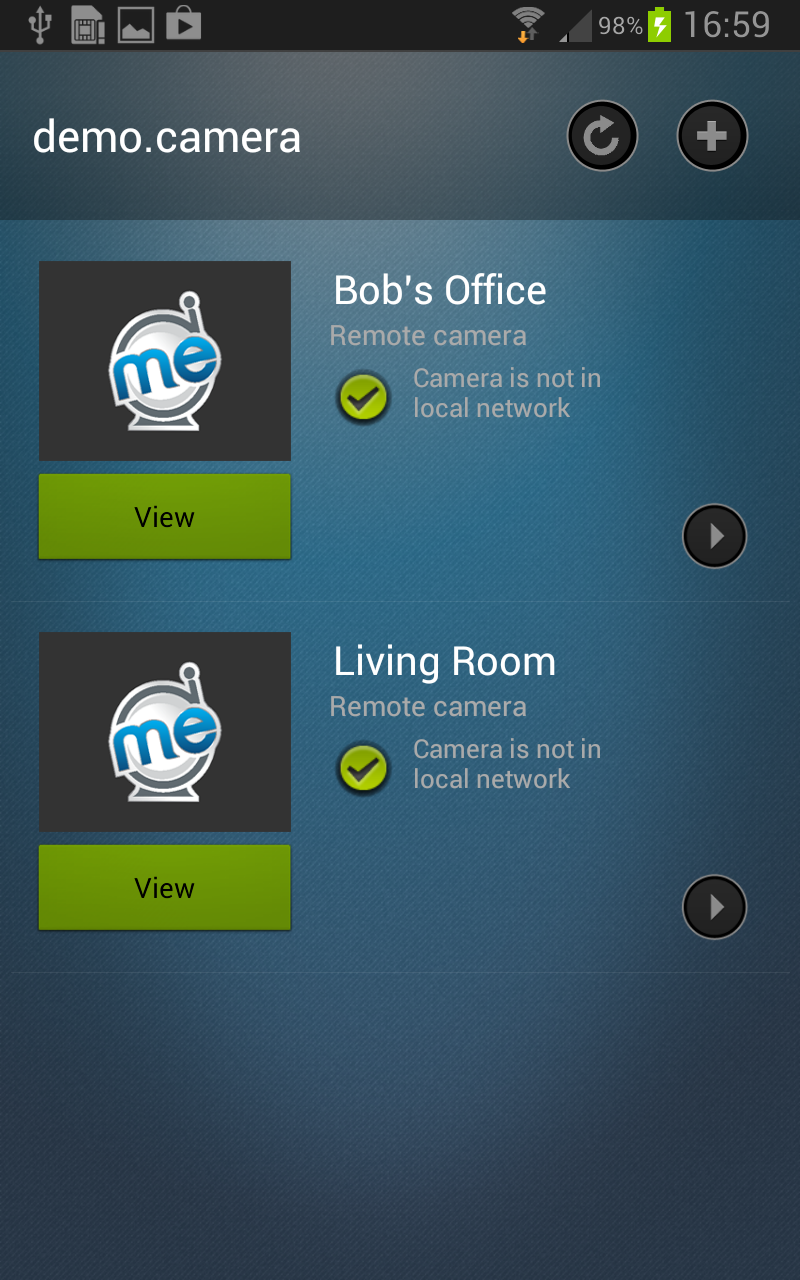Open Living Room camera thumbnail
800x1280 pixels.
coord(165,732)
